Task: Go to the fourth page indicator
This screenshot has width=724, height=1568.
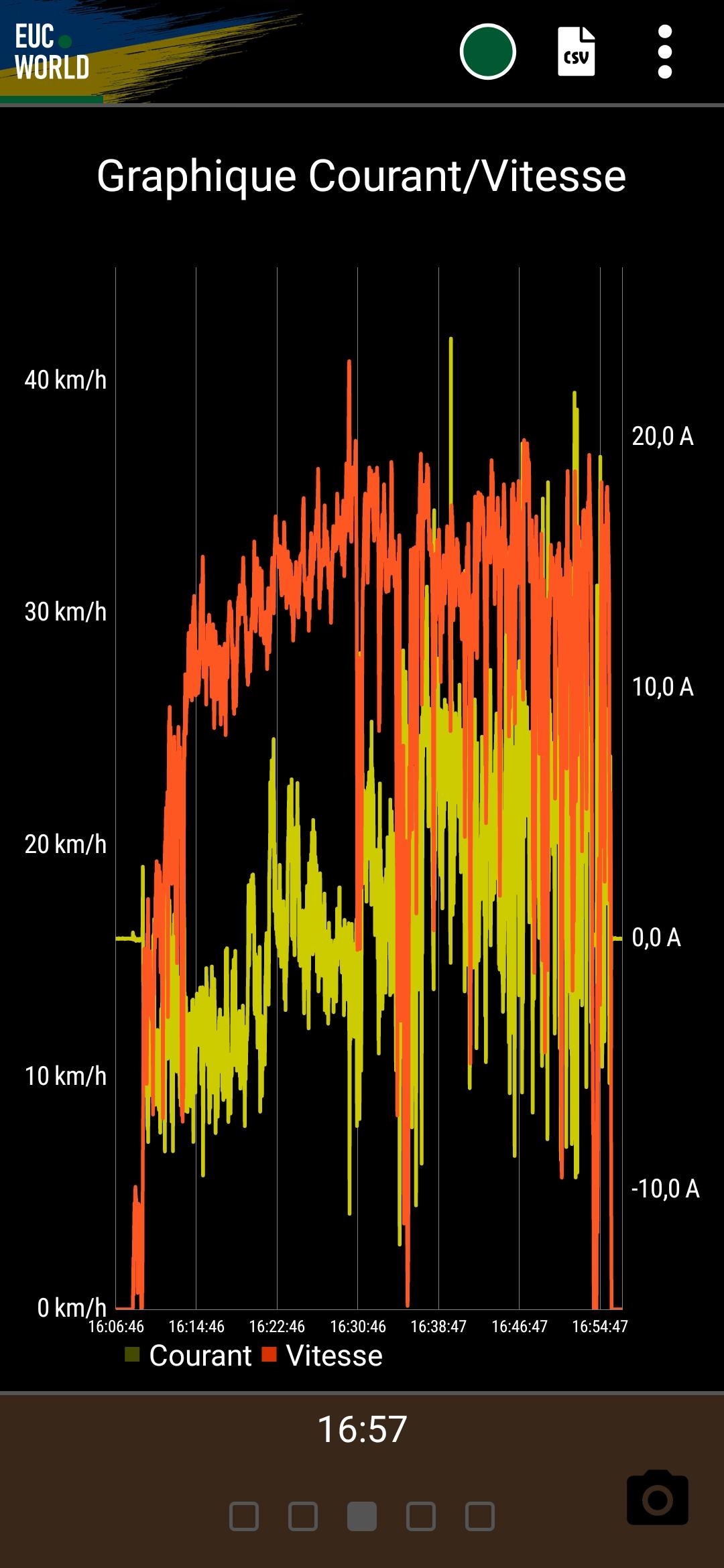Action: pyautogui.click(x=421, y=1516)
